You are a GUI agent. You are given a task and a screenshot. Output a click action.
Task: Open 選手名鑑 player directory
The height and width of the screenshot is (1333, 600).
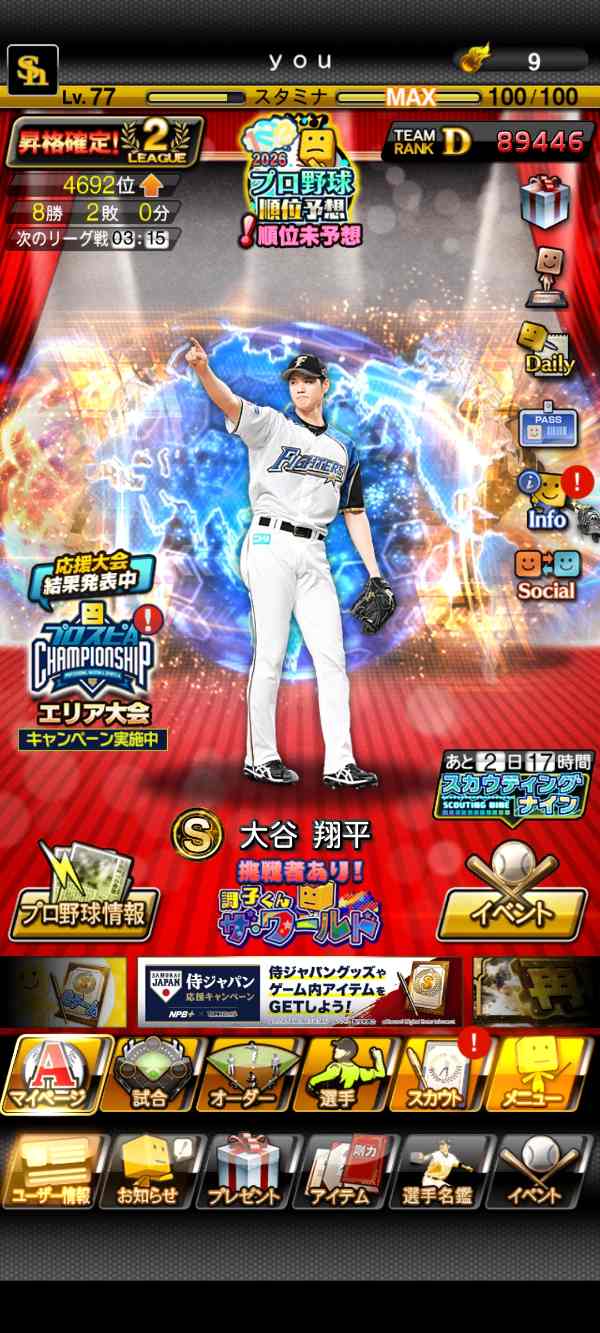pos(441,1171)
